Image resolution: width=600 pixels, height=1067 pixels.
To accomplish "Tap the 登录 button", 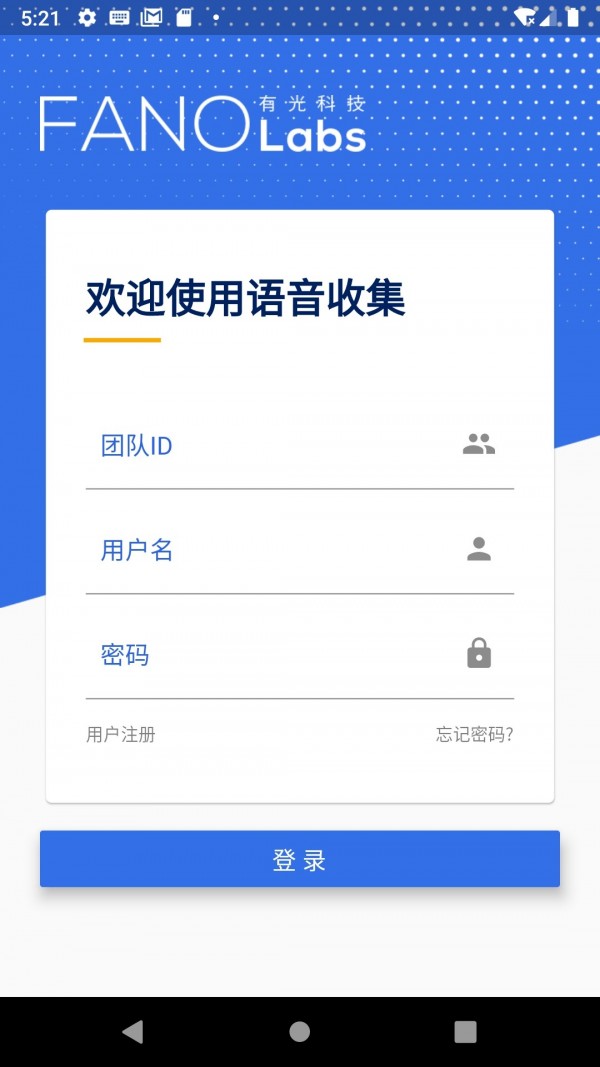I will [300, 859].
